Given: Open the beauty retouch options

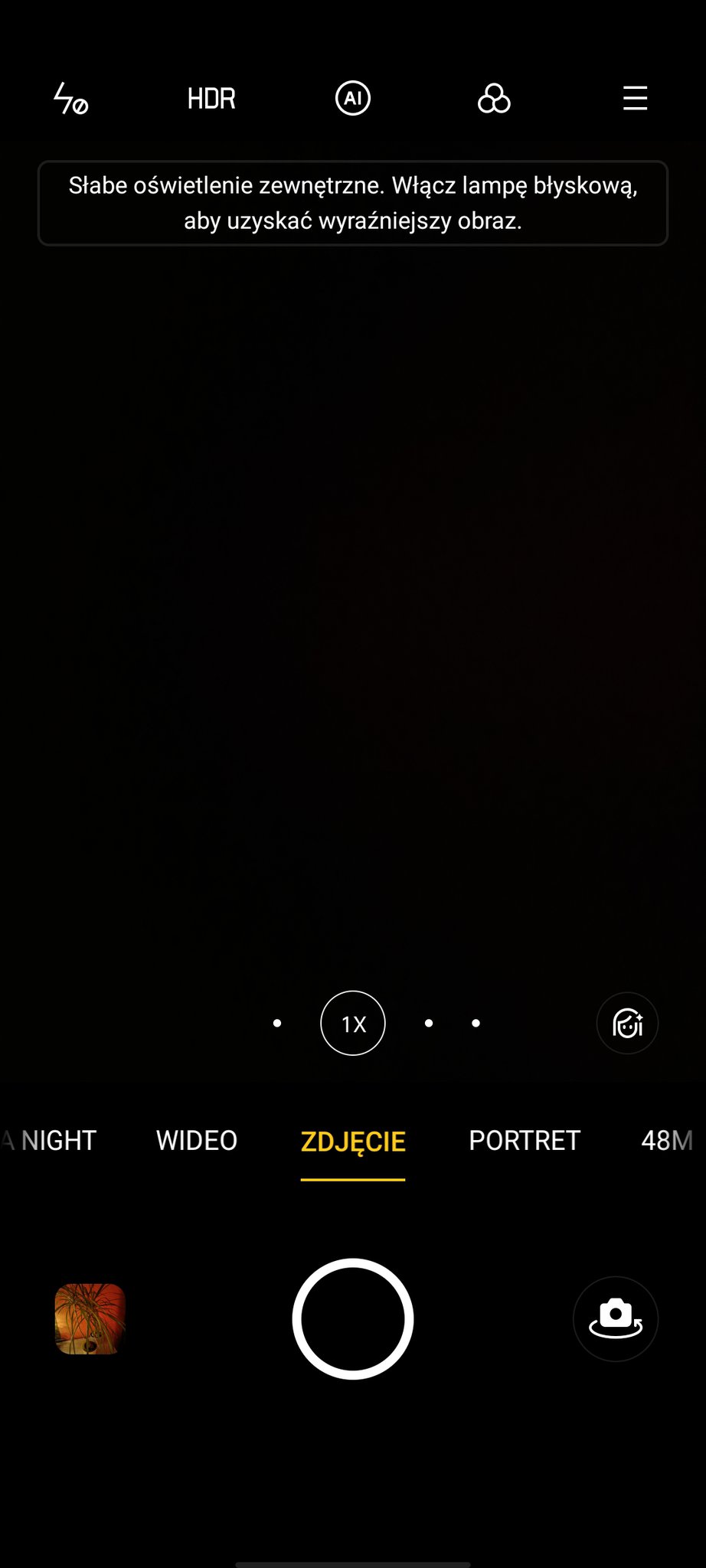Looking at the screenshot, I should 627,1024.
